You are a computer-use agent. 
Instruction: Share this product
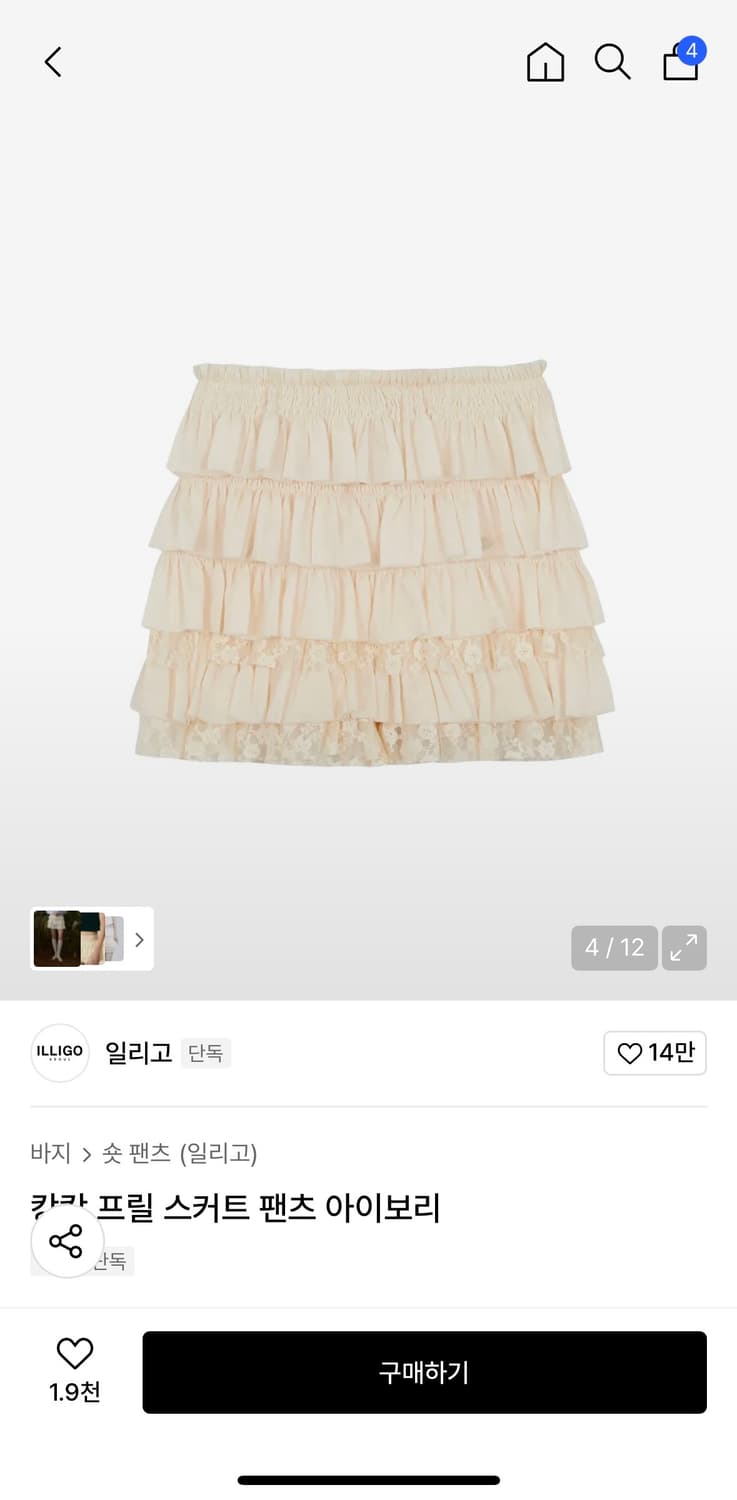click(67, 1241)
